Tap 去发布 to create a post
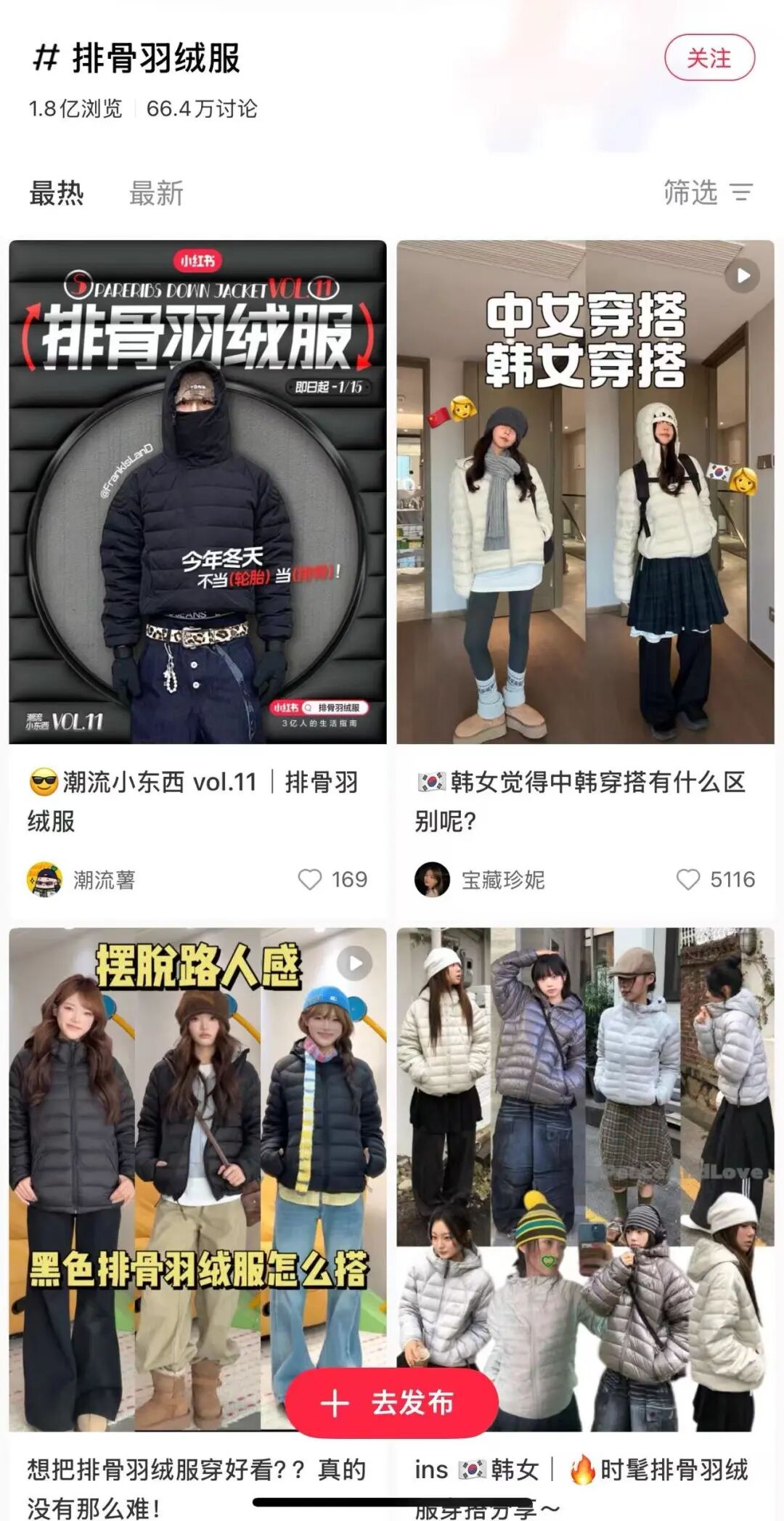This screenshot has height=1521, width=784. pyautogui.click(x=391, y=1403)
